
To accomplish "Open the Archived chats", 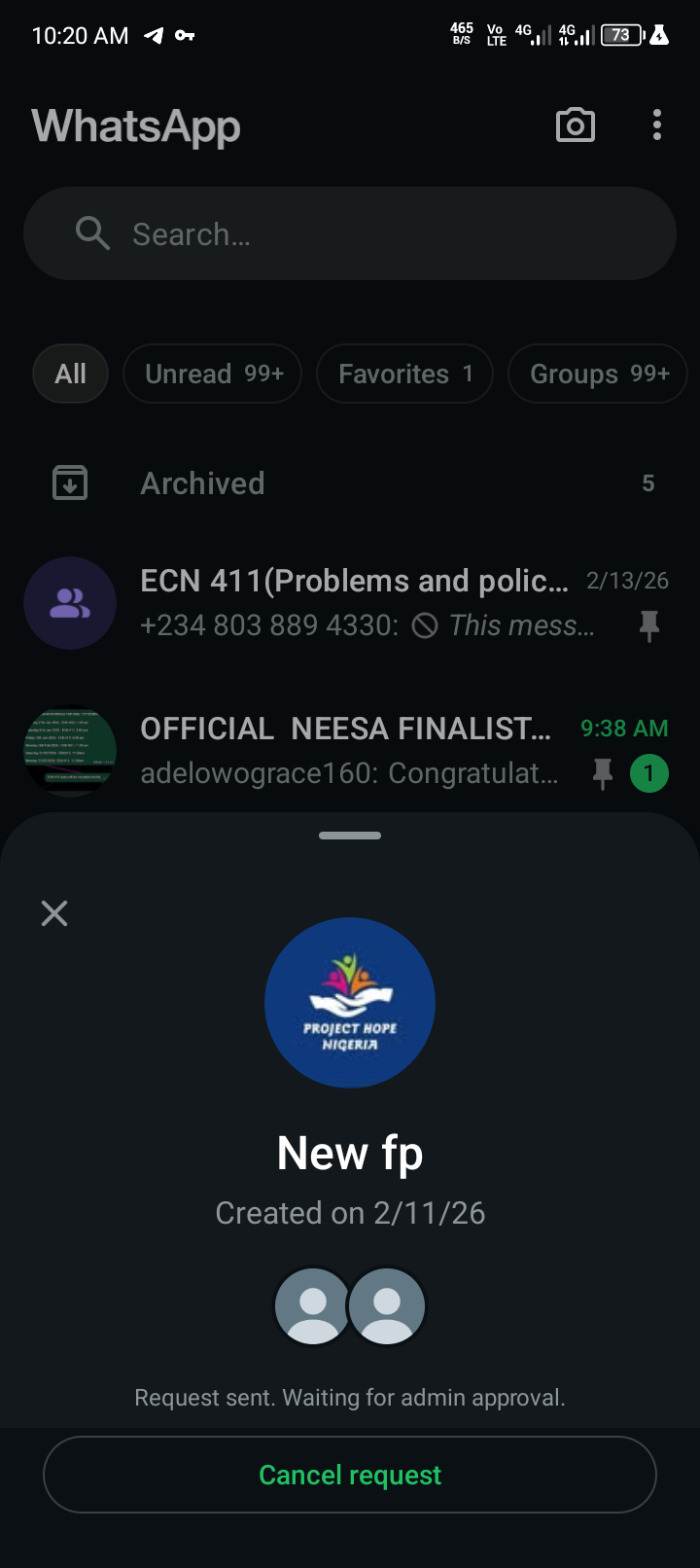I will click(350, 483).
